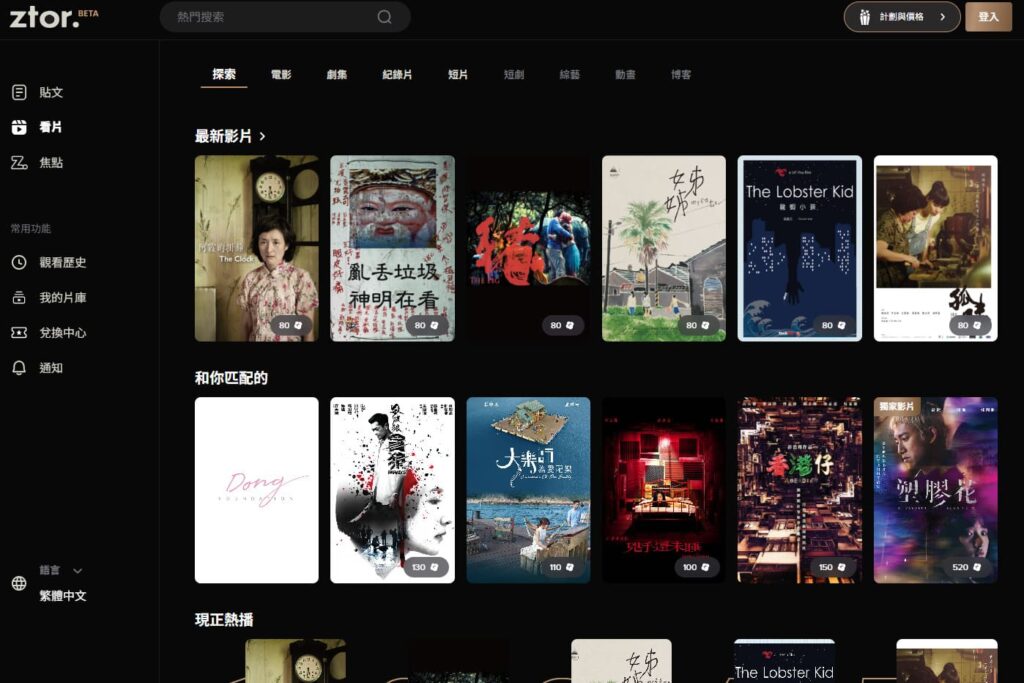Open the 最新影片 section link
Viewport: 1024px width, 683px height.
[230, 136]
